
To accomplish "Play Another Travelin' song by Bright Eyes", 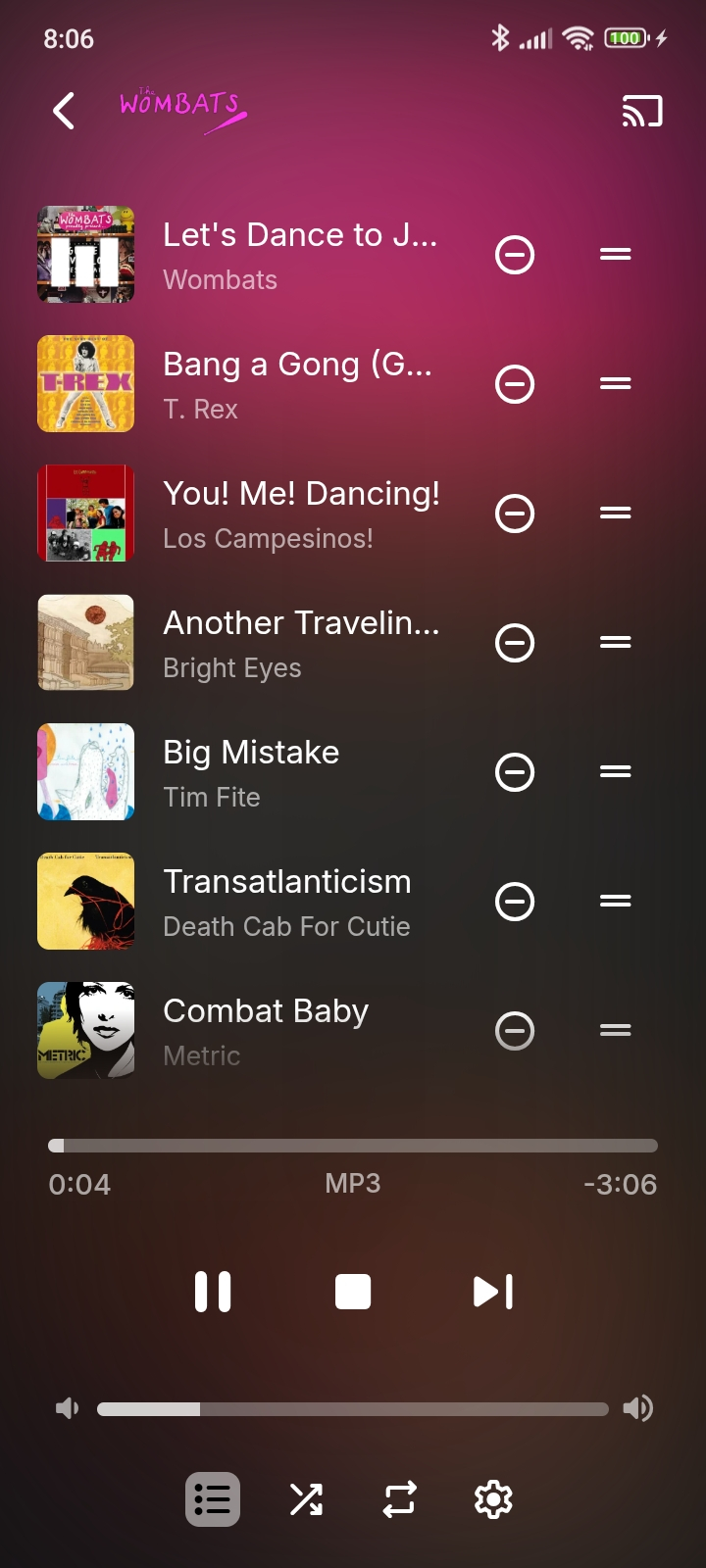I will click(300, 642).
